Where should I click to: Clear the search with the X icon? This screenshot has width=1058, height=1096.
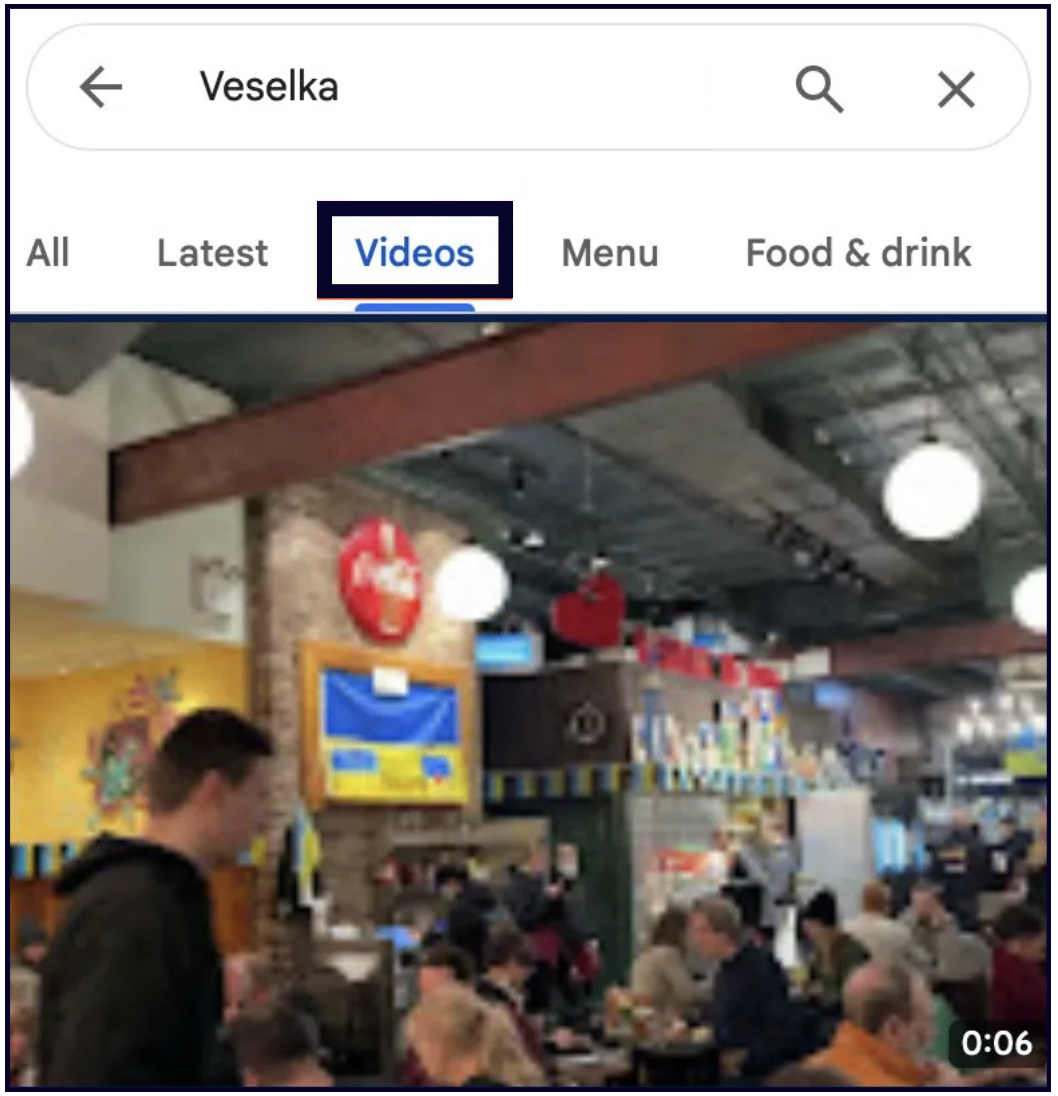956,91
